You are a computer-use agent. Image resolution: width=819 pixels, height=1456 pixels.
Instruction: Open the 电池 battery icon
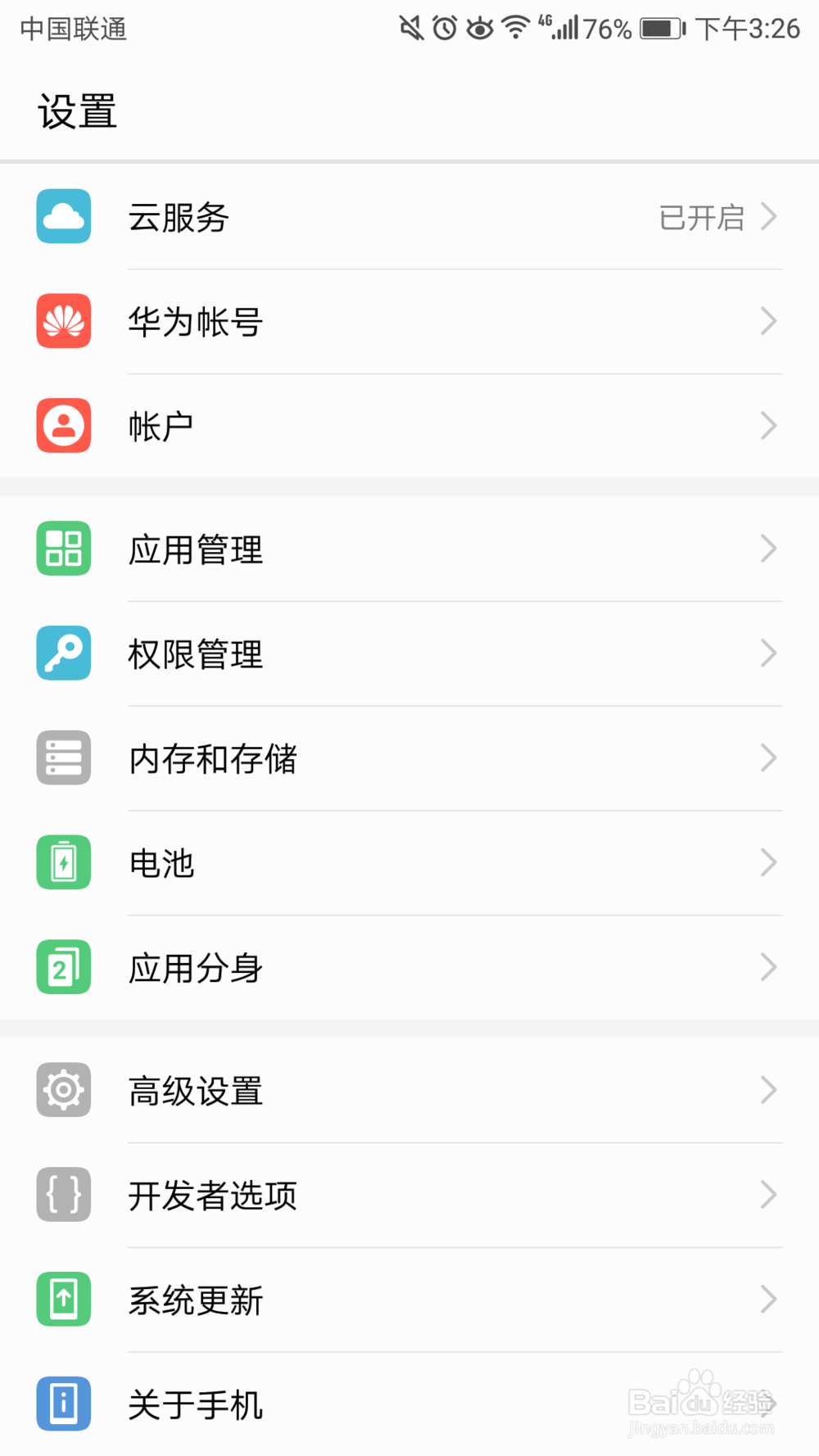pyautogui.click(x=63, y=862)
